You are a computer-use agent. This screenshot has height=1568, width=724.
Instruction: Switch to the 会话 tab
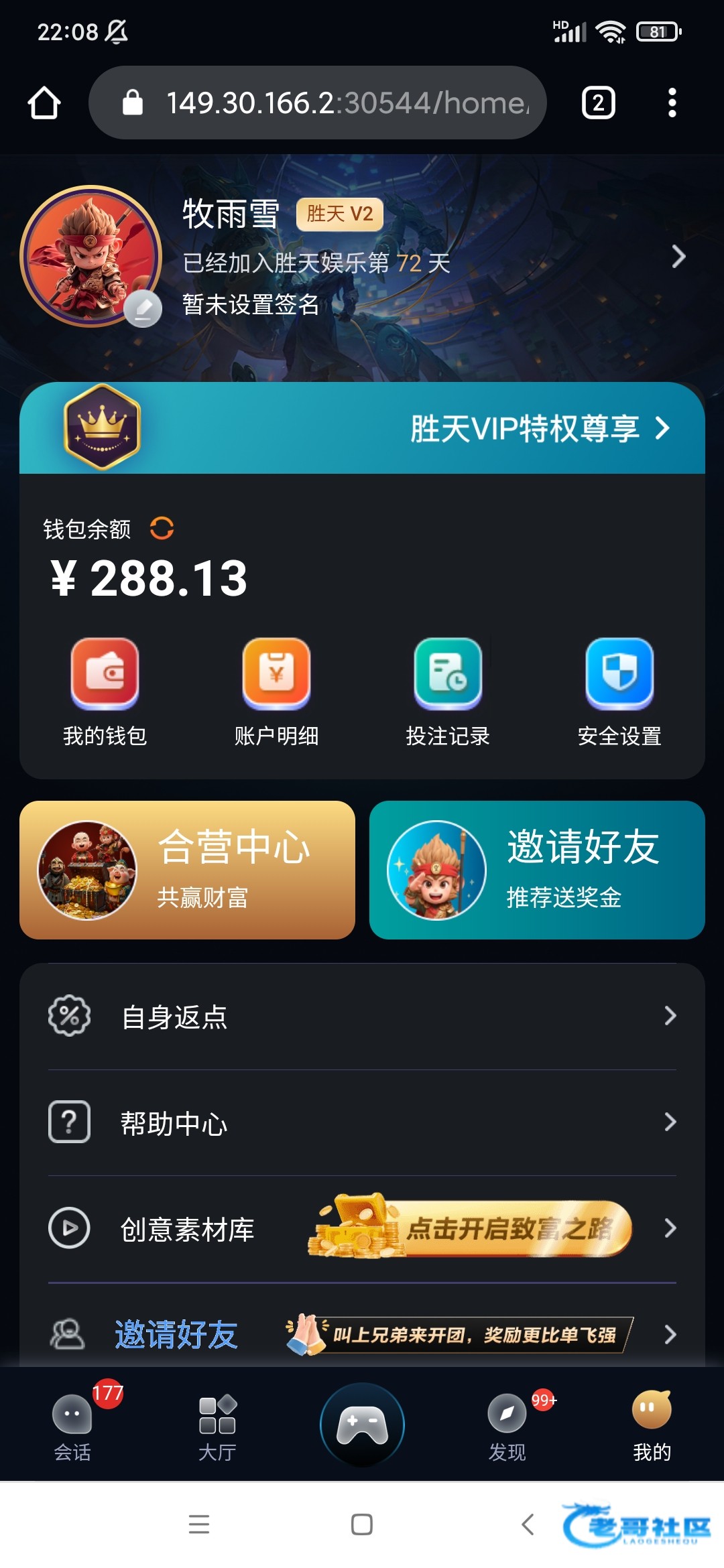pos(72,1424)
